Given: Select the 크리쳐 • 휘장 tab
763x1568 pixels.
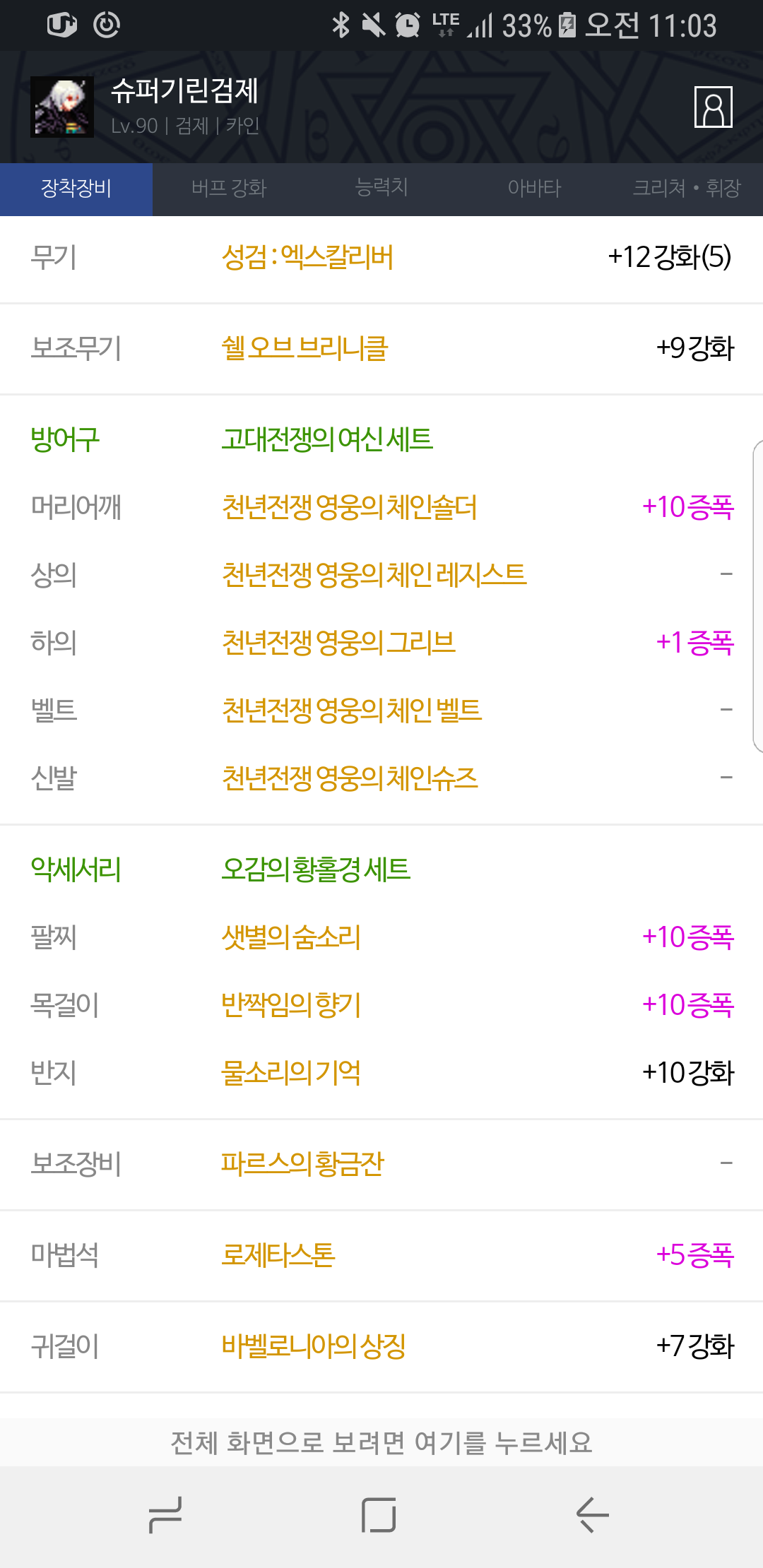Looking at the screenshot, I should tap(687, 189).
